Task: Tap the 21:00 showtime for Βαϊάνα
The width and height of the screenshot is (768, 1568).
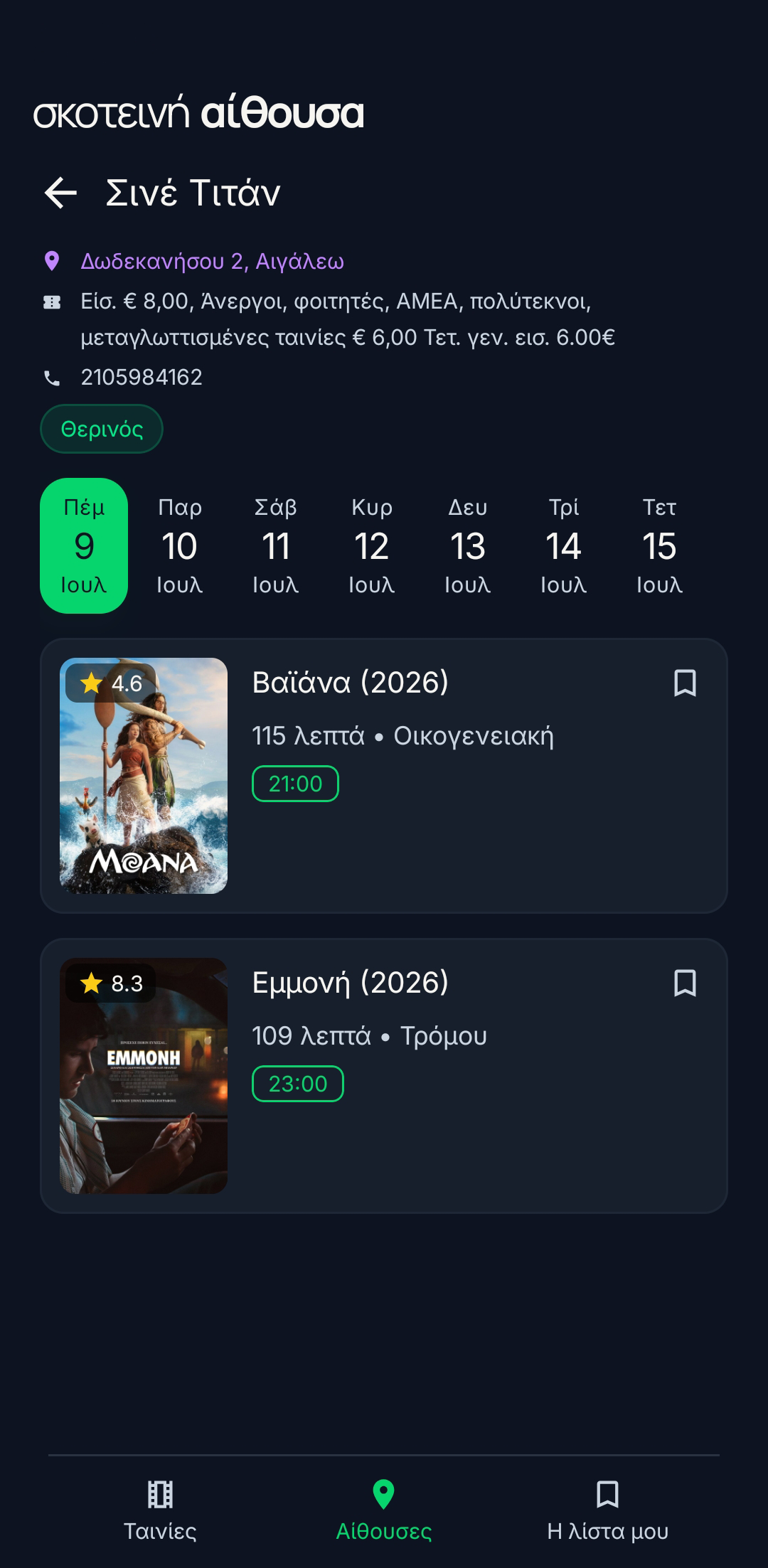Action: [295, 784]
